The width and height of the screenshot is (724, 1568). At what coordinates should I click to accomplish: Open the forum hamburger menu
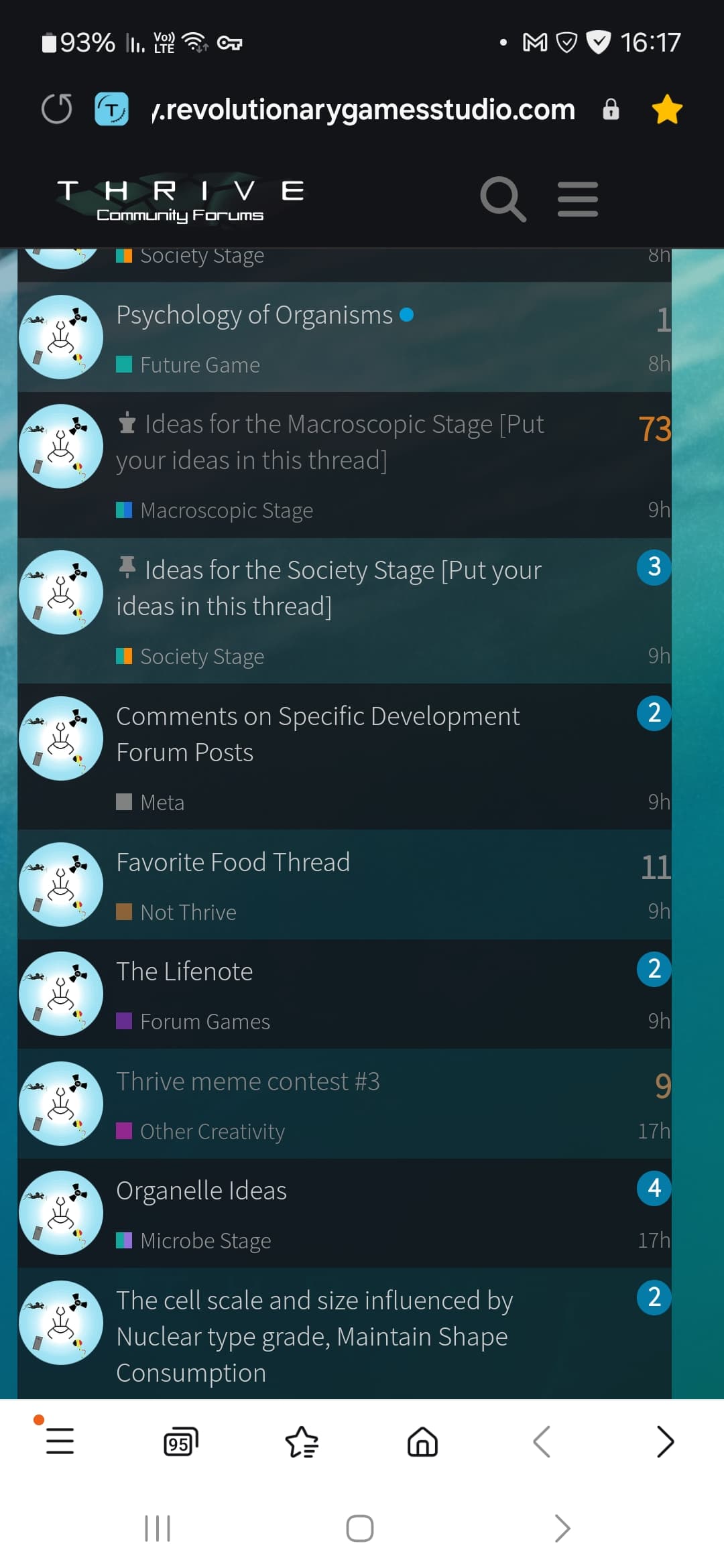pos(578,199)
